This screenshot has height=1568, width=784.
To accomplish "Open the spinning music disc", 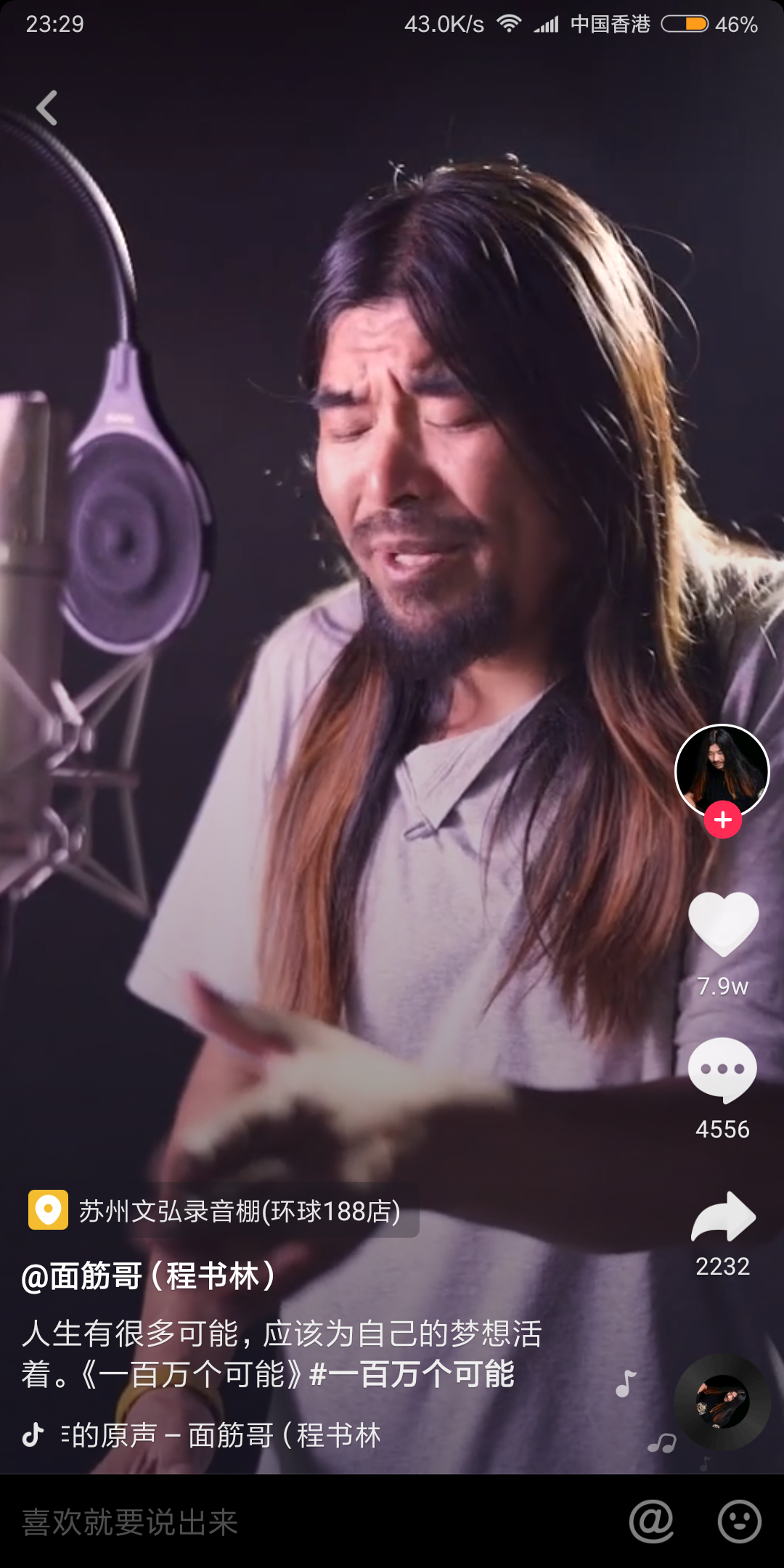I will [722, 1401].
